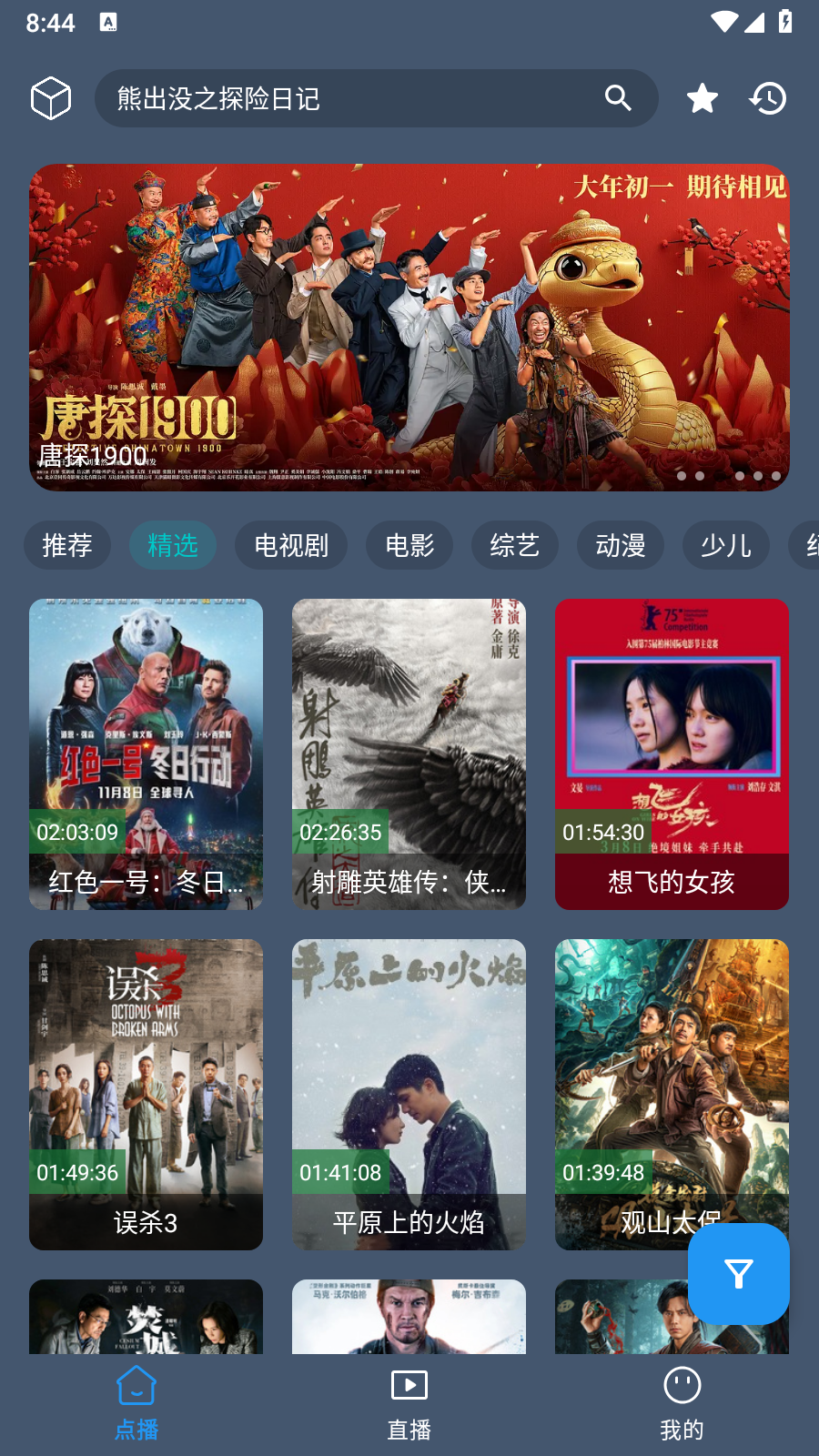Open the movie 红色一号：冬日行动

click(146, 753)
